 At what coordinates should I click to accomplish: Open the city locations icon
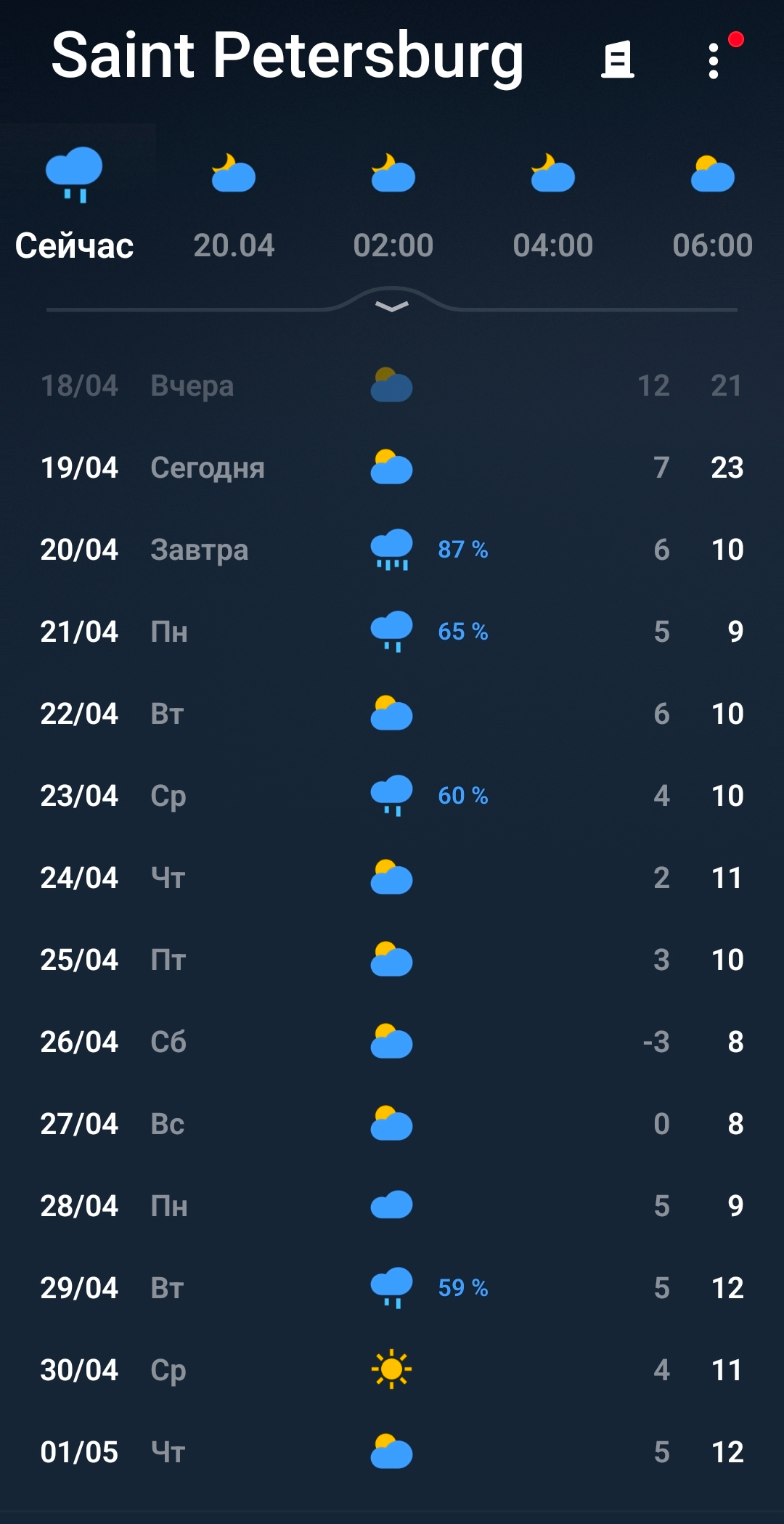pos(618,60)
